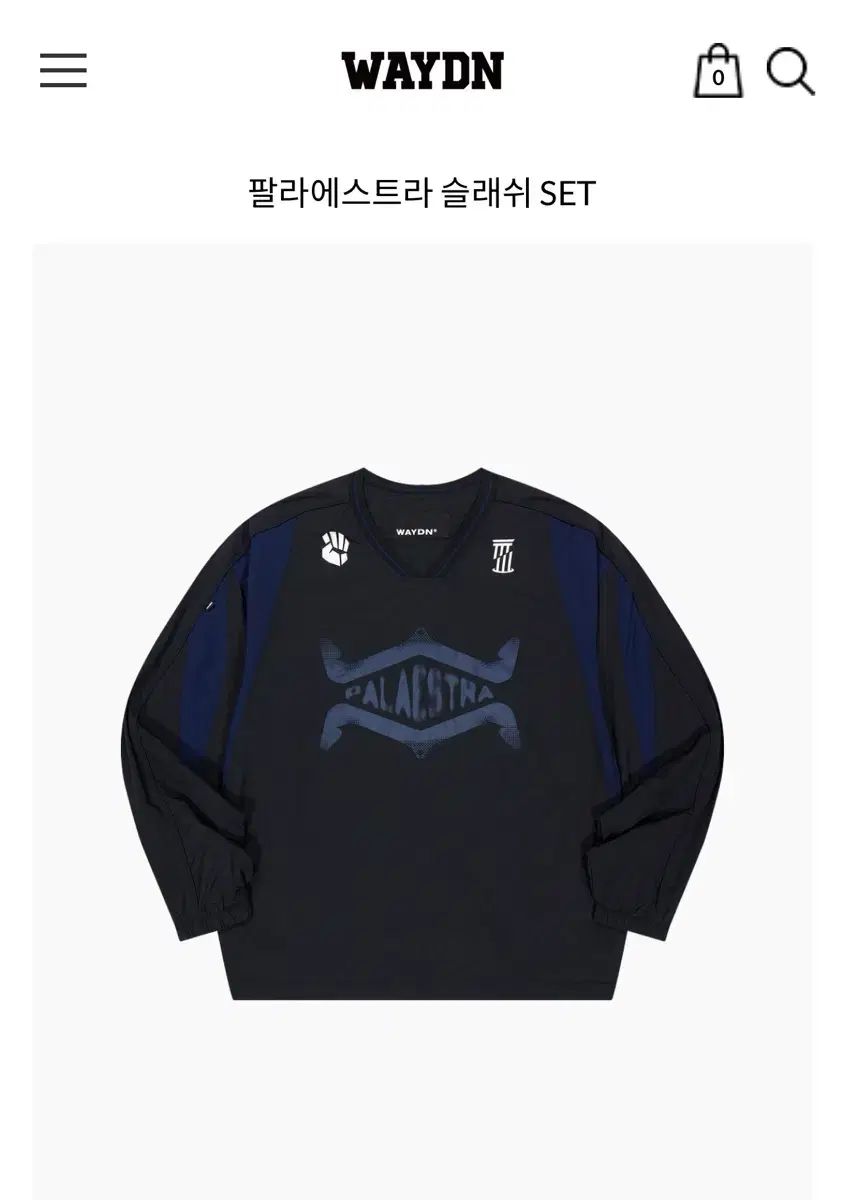The height and width of the screenshot is (1200, 847).
Task: Open the search magnifier
Action: [x=790, y=70]
